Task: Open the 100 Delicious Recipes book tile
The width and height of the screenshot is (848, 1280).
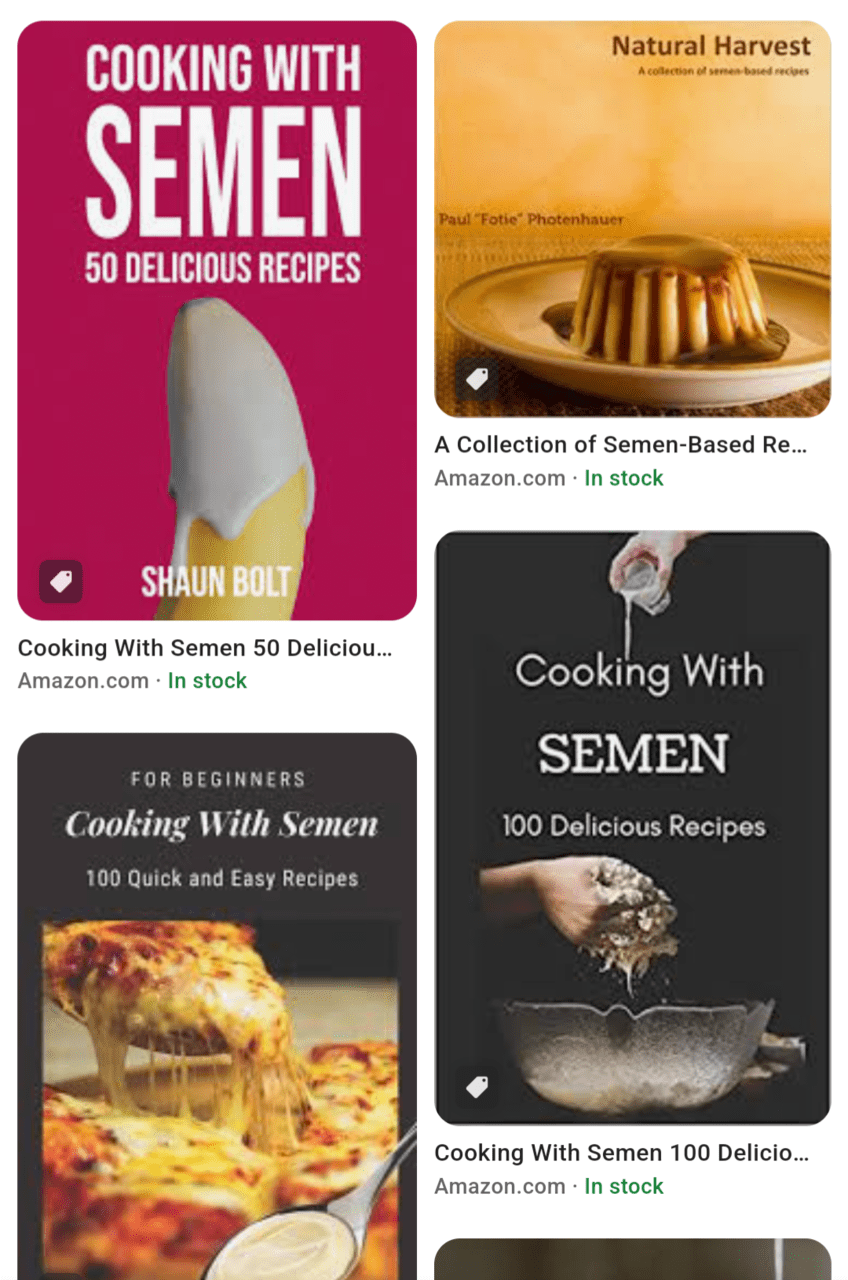Action: [632, 827]
